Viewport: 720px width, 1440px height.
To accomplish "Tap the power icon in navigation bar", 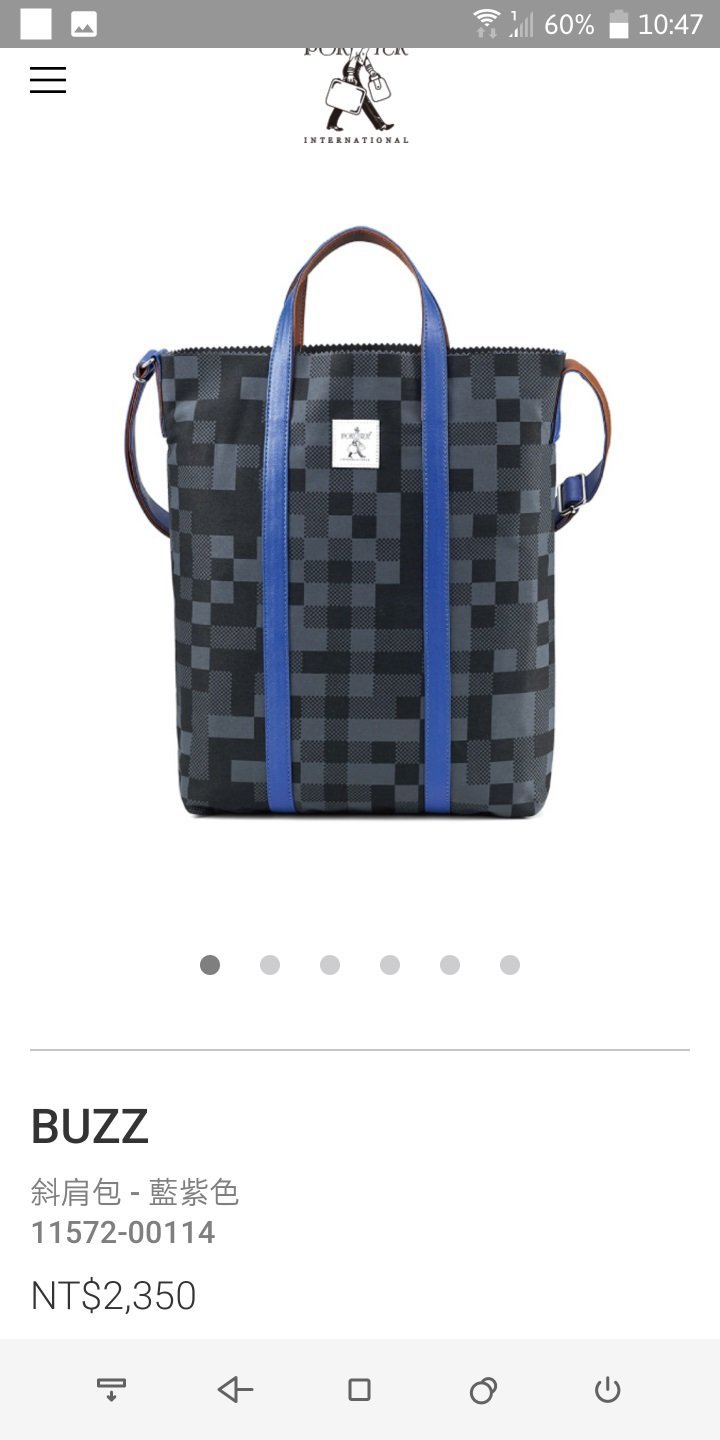I will pyautogui.click(x=607, y=1389).
